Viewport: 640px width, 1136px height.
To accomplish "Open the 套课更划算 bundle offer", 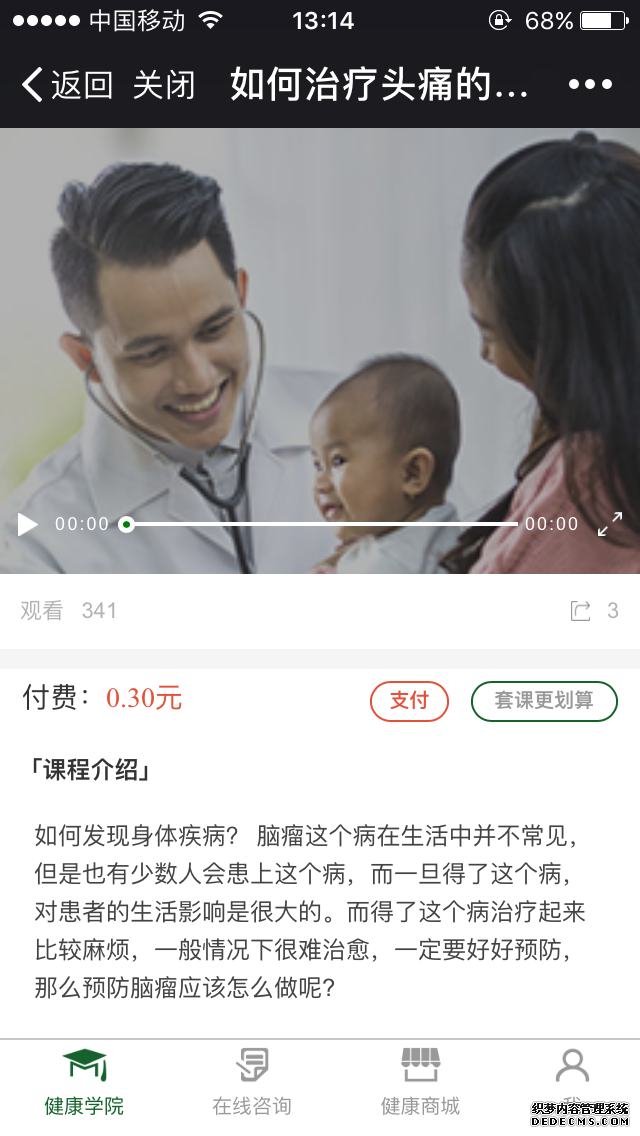I will tap(544, 700).
